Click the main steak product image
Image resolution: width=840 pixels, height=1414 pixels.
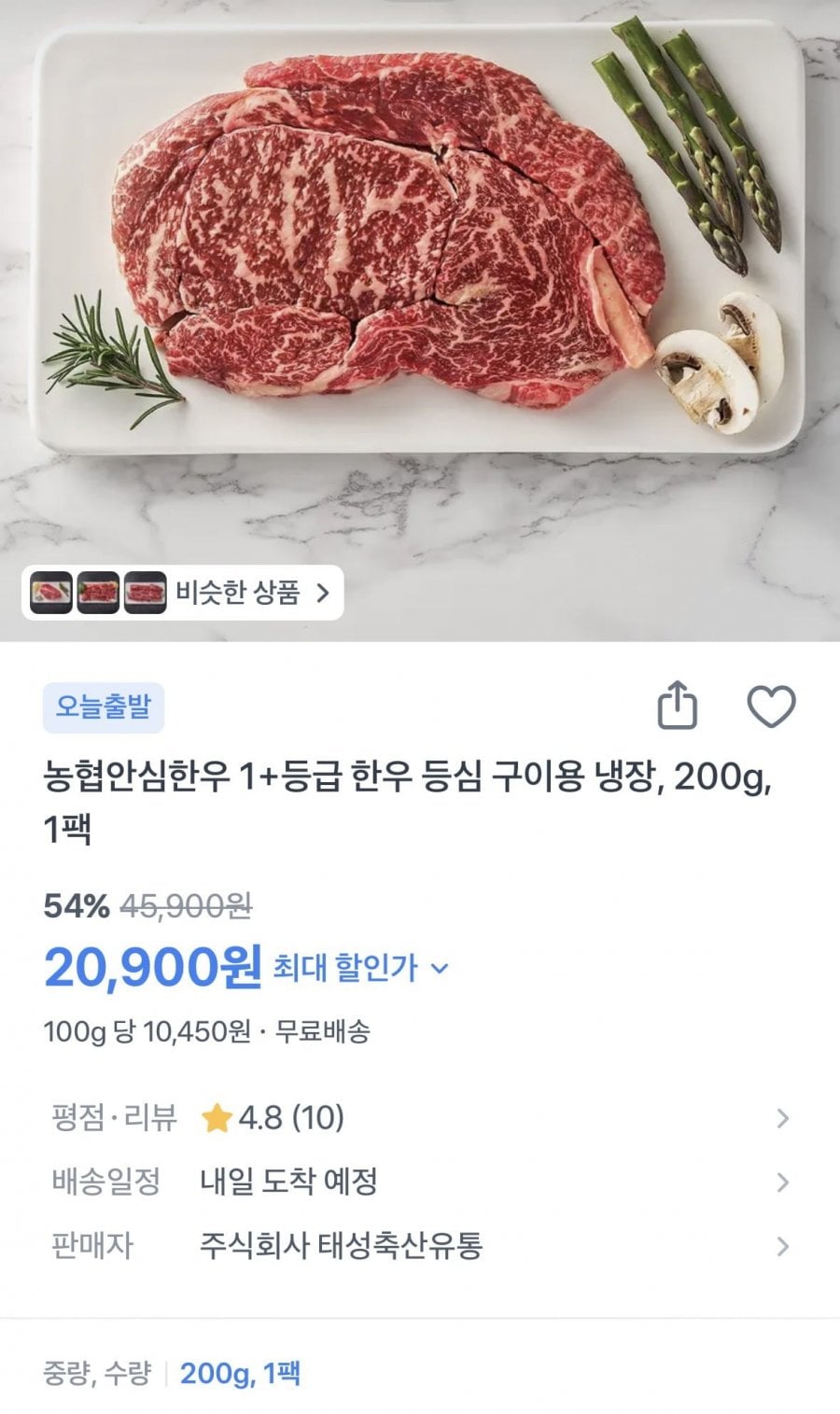click(x=420, y=280)
